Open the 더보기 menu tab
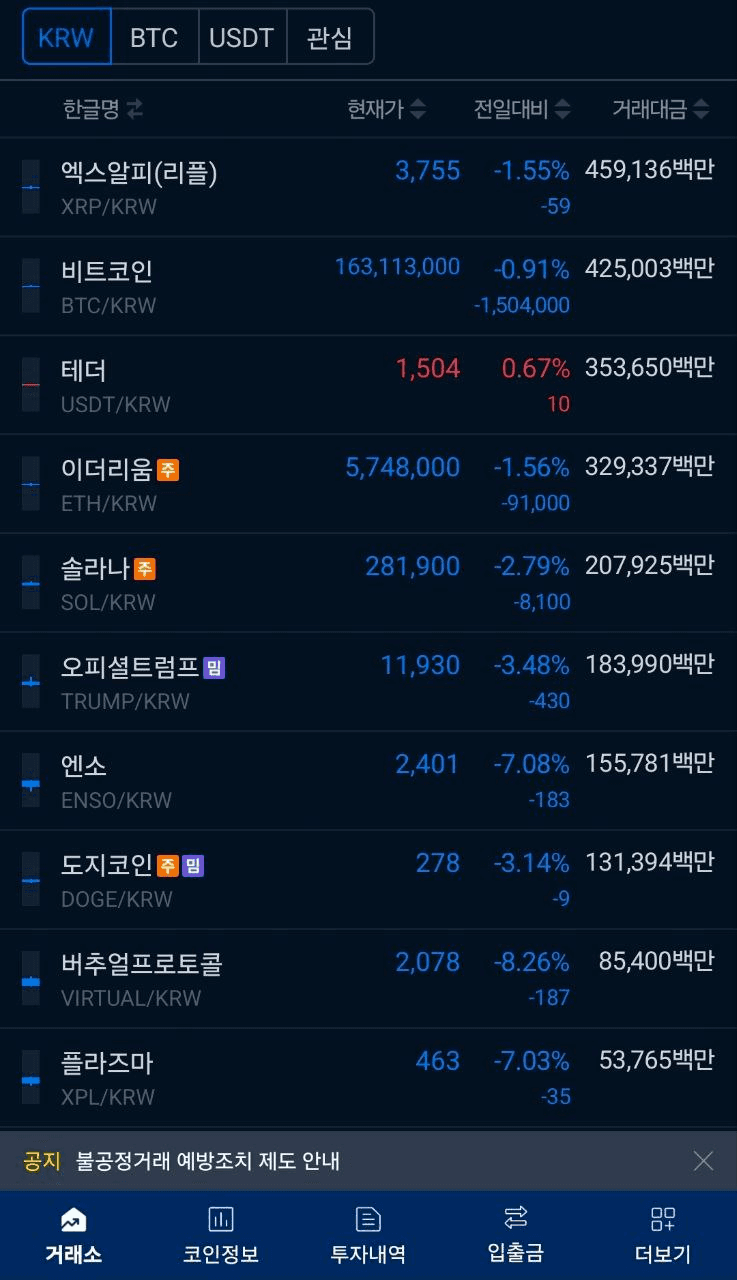The width and height of the screenshot is (737, 1280). point(662,1235)
